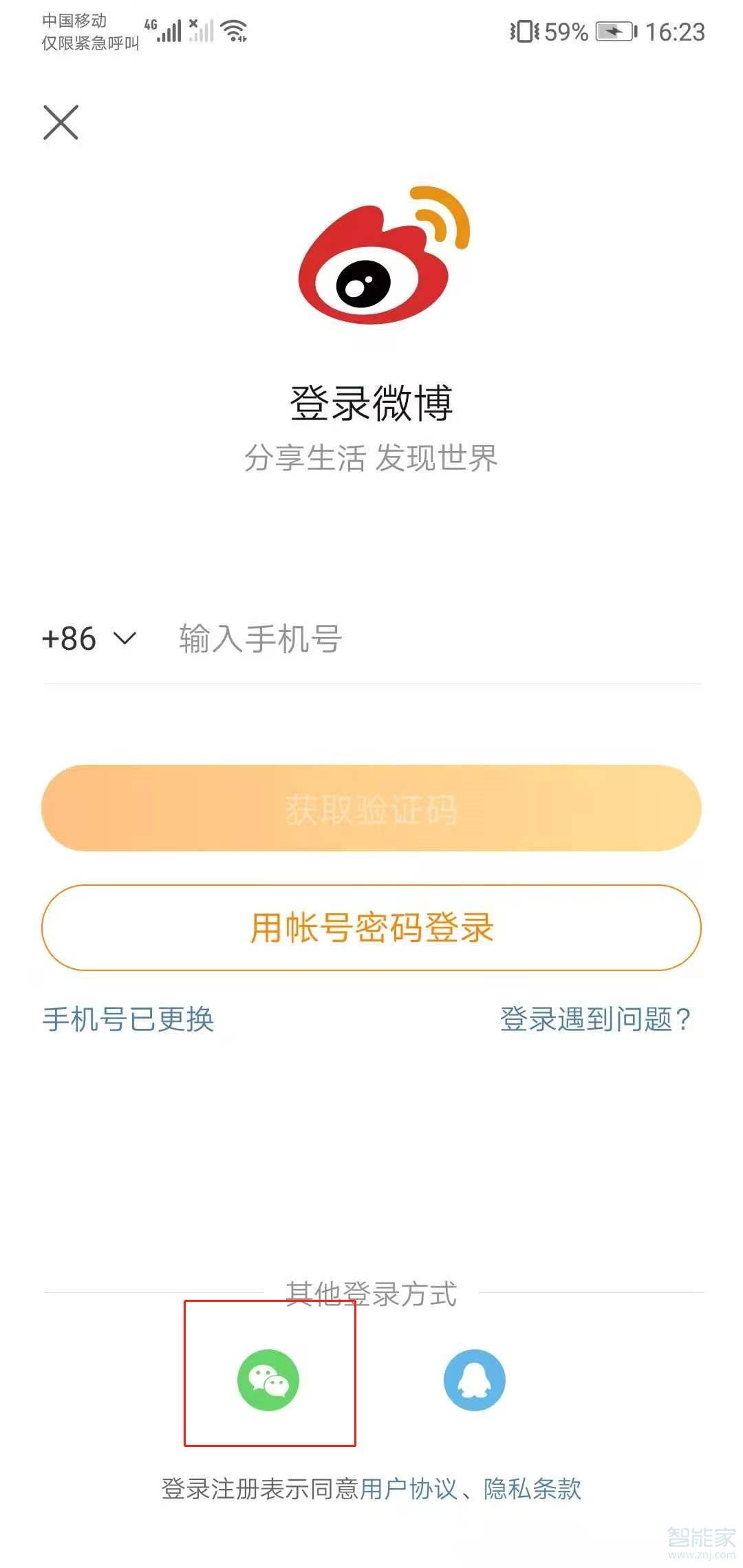
Task: Select WeChat login icon
Action: [270, 1380]
